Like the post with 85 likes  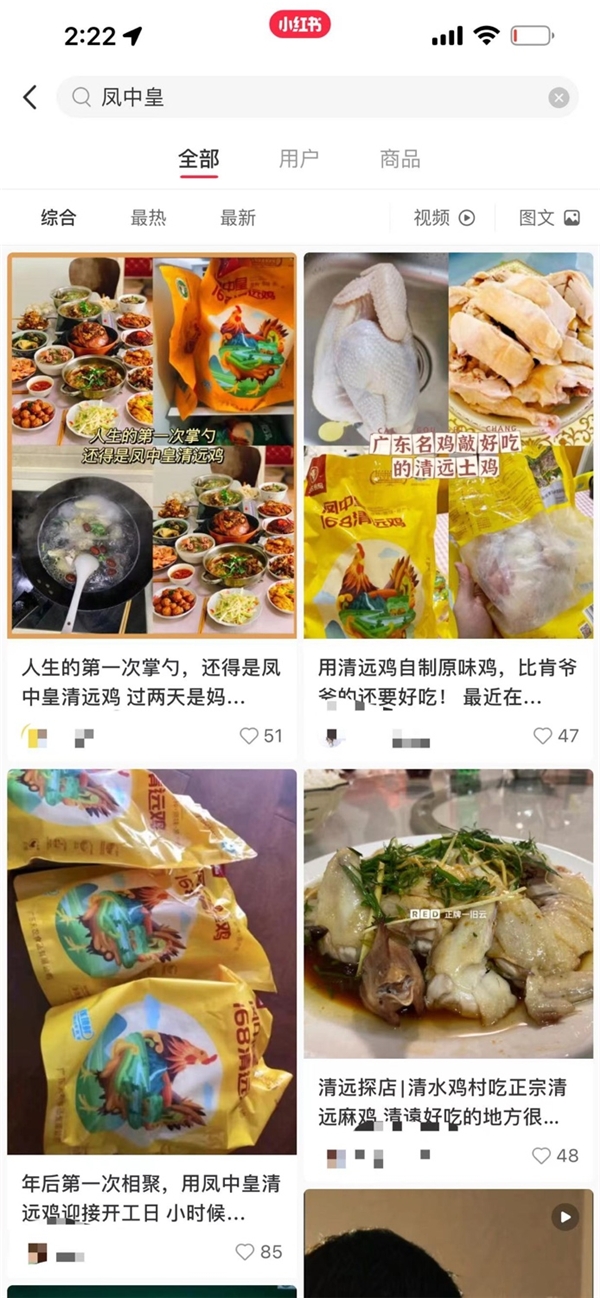pos(245,1252)
